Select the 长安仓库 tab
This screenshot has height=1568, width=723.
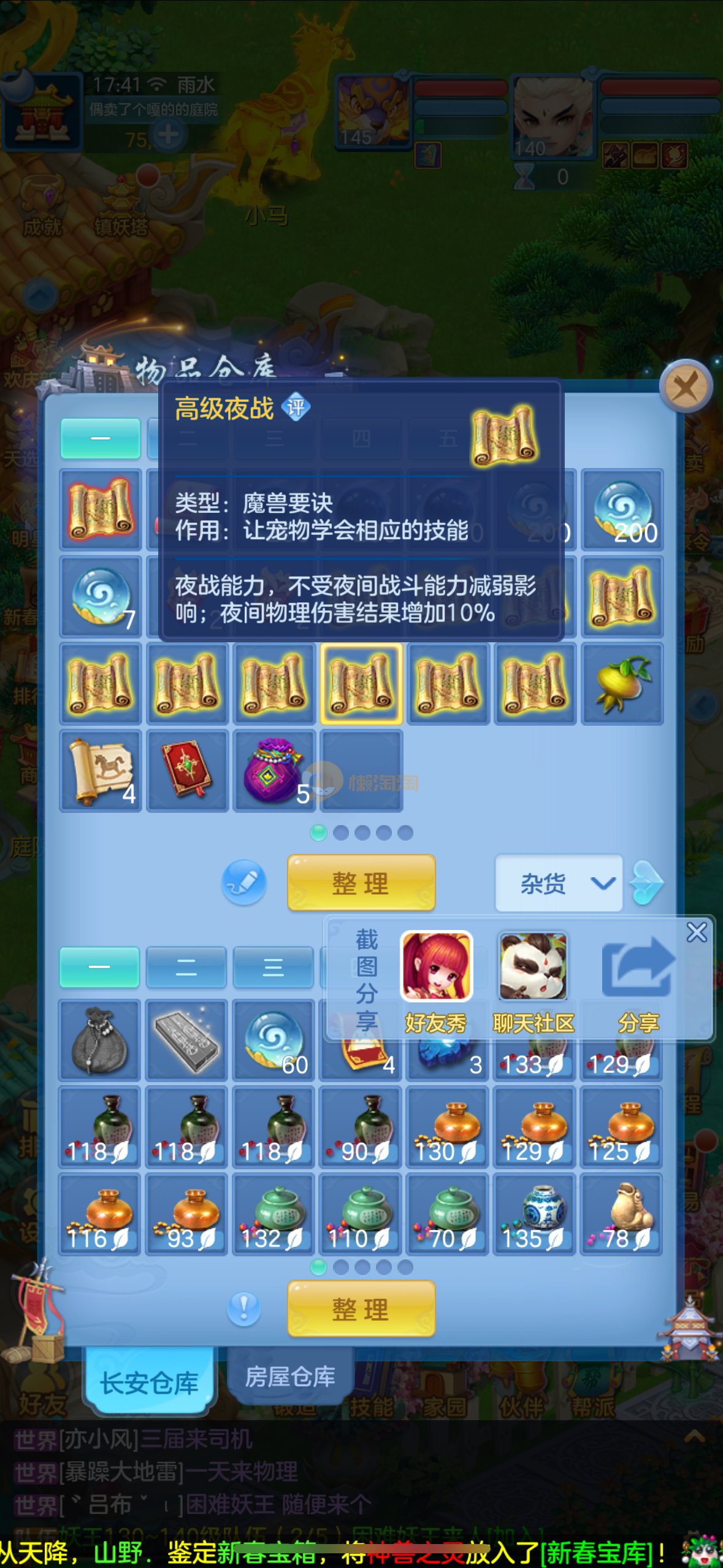[x=150, y=1383]
